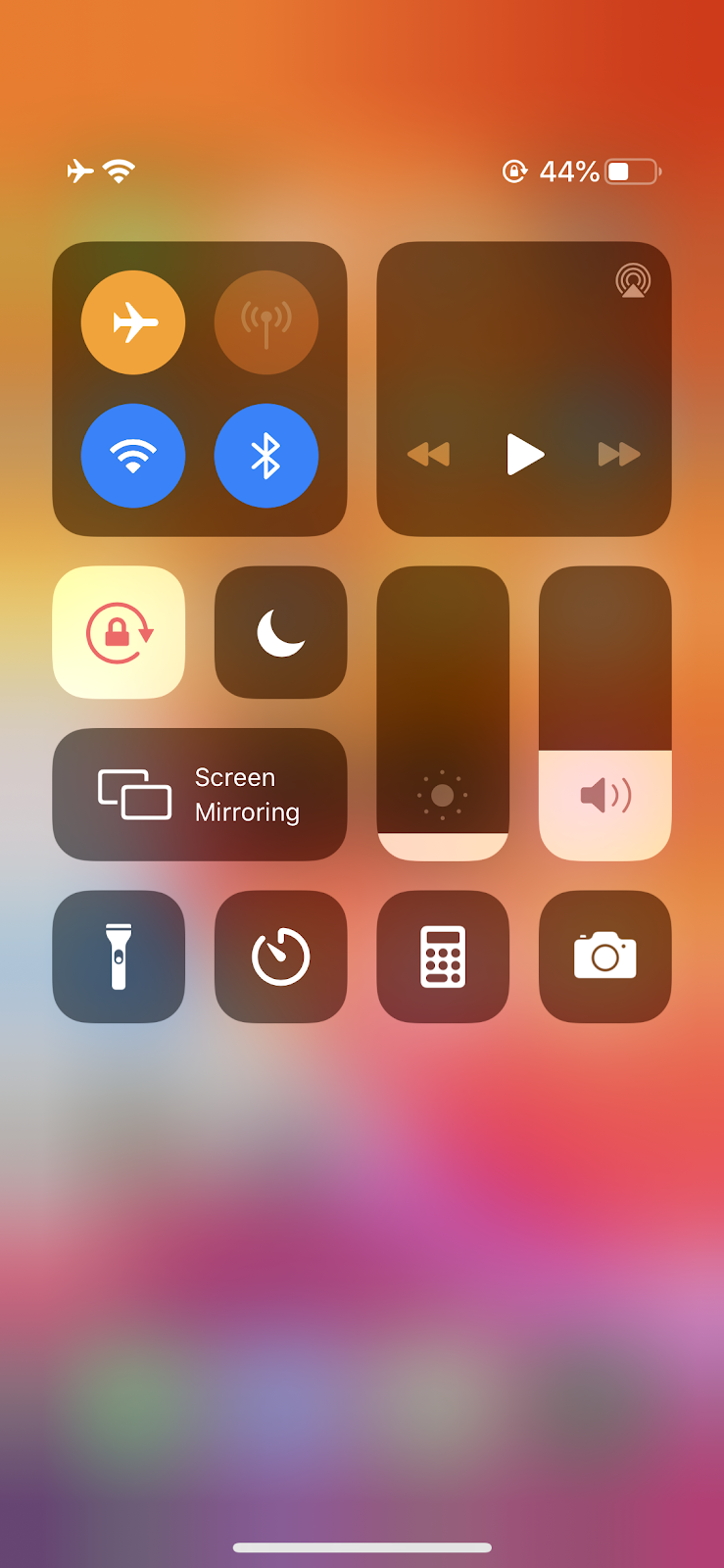Screen dimensions: 724x1568
Task: Toggle the cellular data button
Action: (266, 322)
